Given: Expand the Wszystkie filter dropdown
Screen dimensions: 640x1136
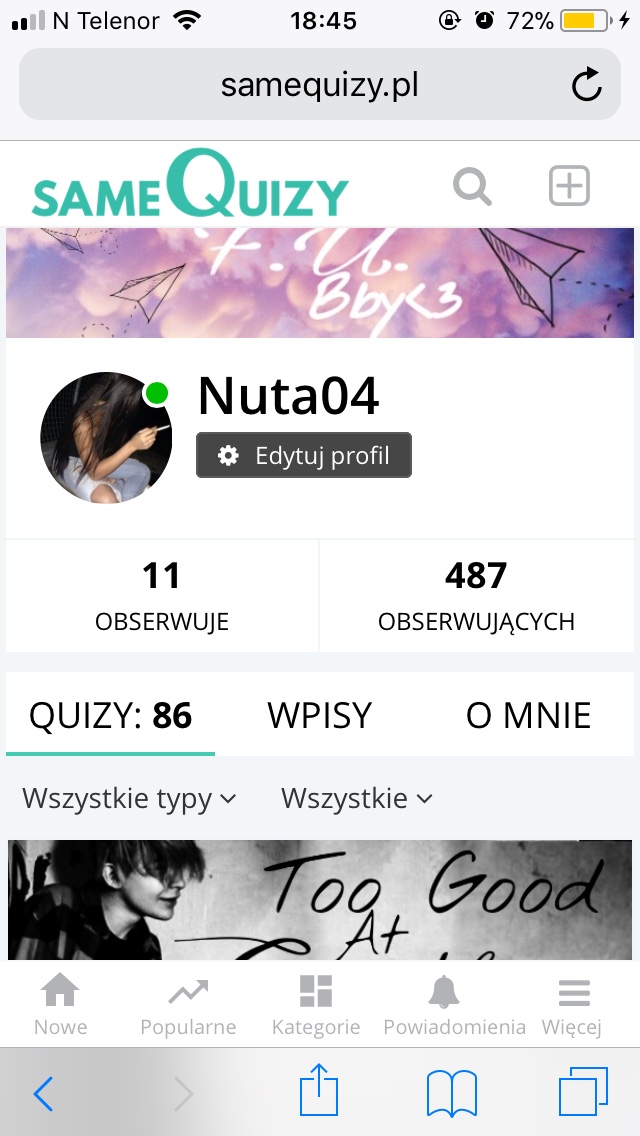Looking at the screenshot, I should coord(357,798).
